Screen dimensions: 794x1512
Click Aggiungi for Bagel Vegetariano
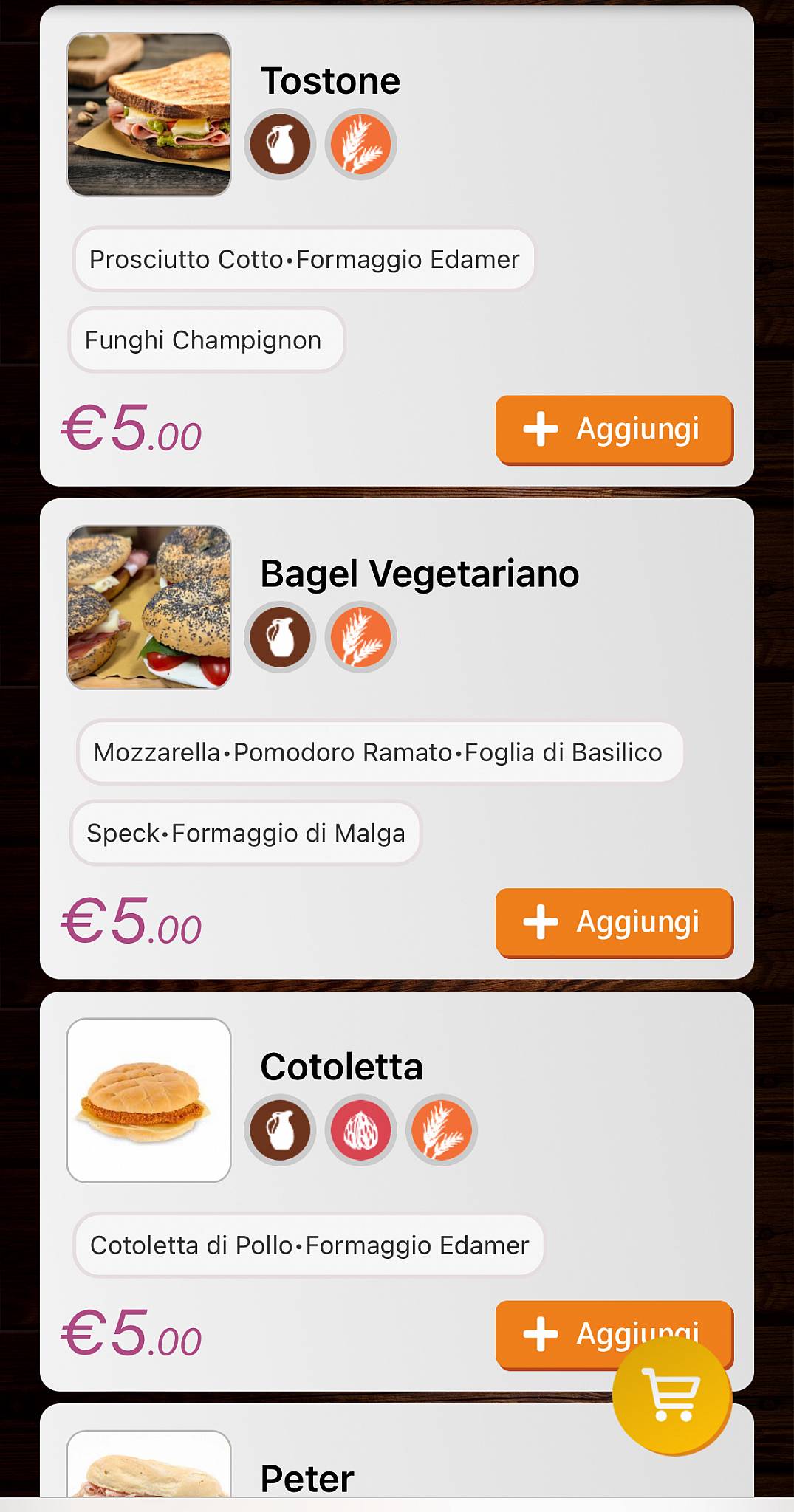coord(614,921)
